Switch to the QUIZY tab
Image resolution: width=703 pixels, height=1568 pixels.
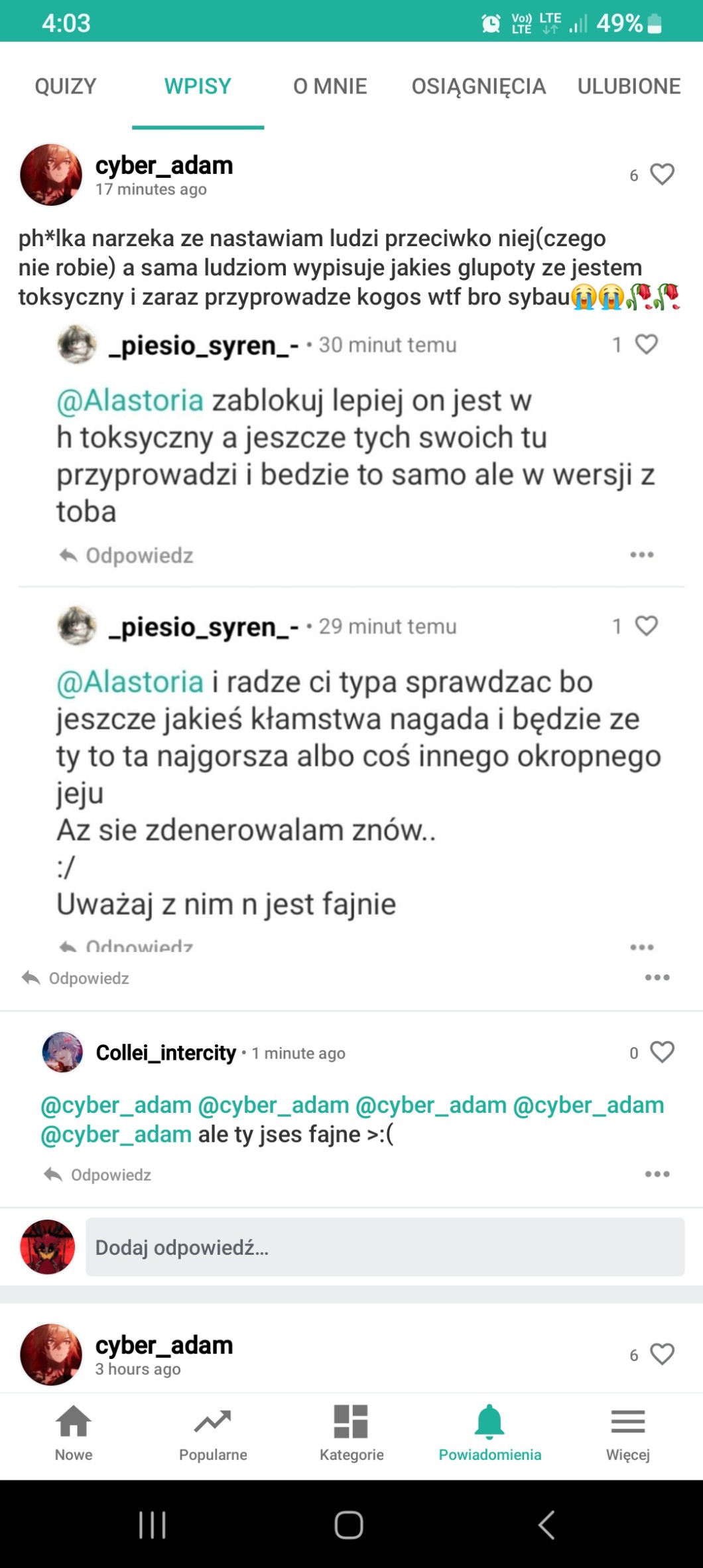(66, 86)
